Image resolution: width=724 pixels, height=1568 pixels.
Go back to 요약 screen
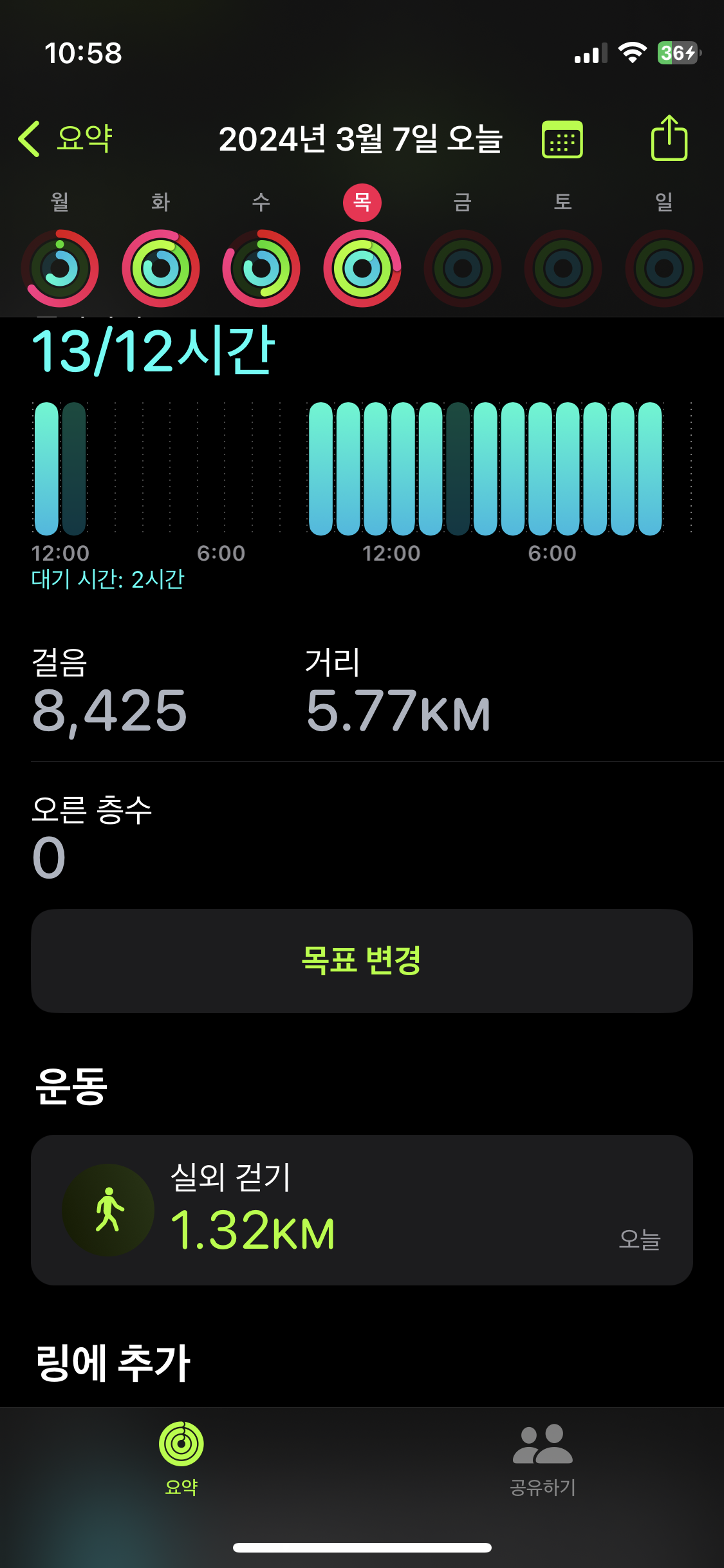pyautogui.click(x=66, y=139)
